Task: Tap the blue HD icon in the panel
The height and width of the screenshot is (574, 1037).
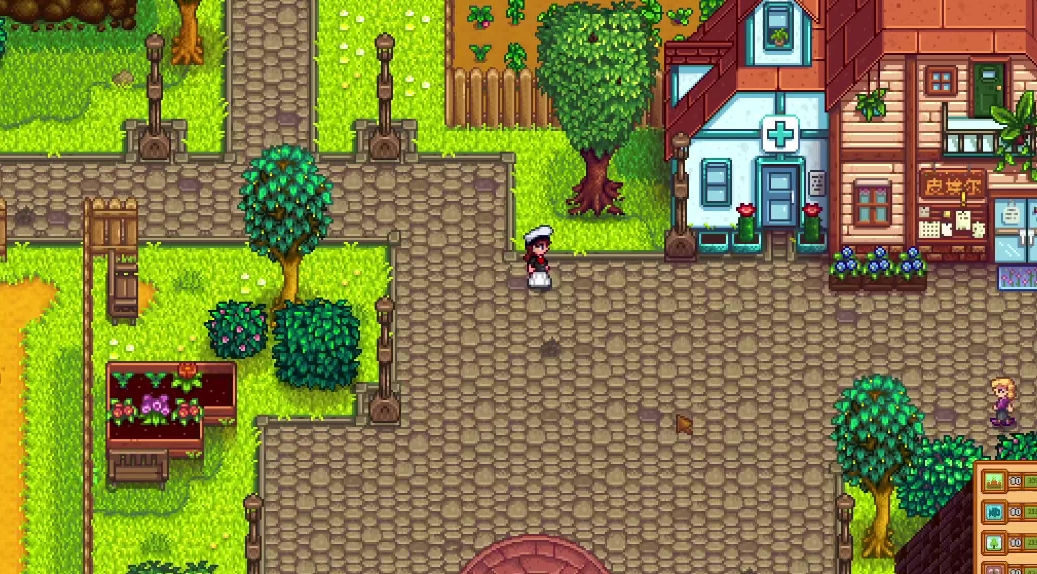Action: (x=995, y=512)
